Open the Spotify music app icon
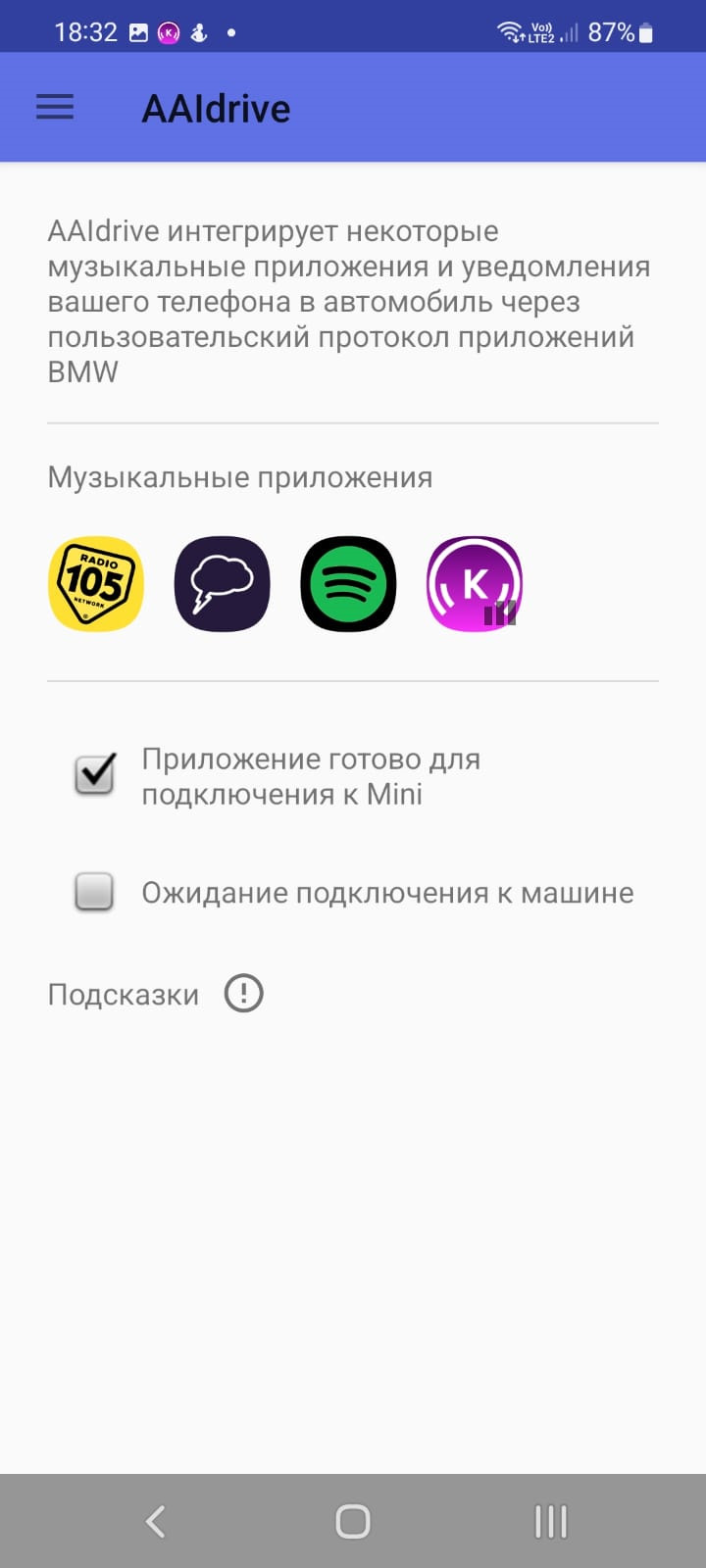This screenshot has height=1568, width=706. 348,584
